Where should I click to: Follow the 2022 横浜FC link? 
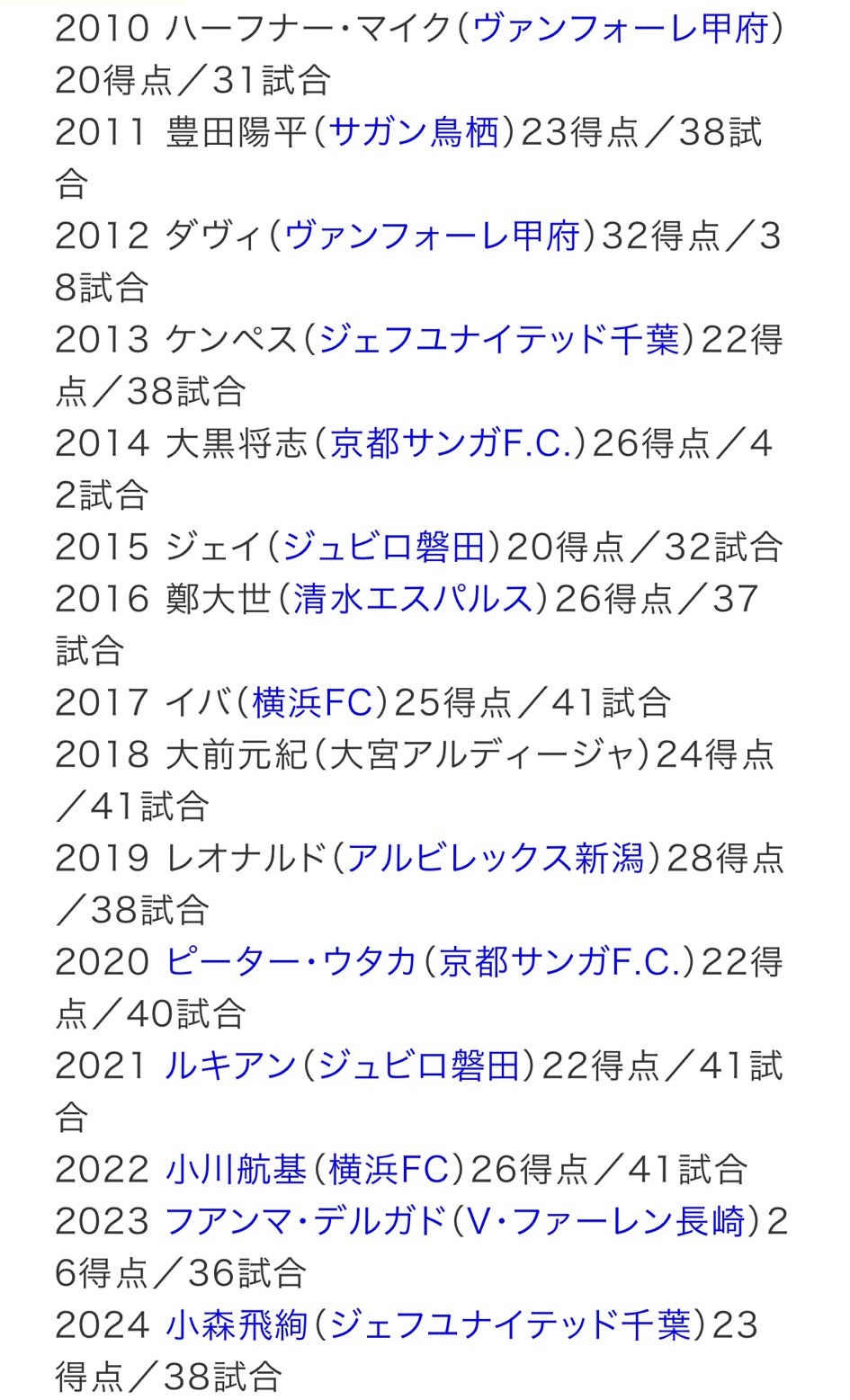(389, 1169)
